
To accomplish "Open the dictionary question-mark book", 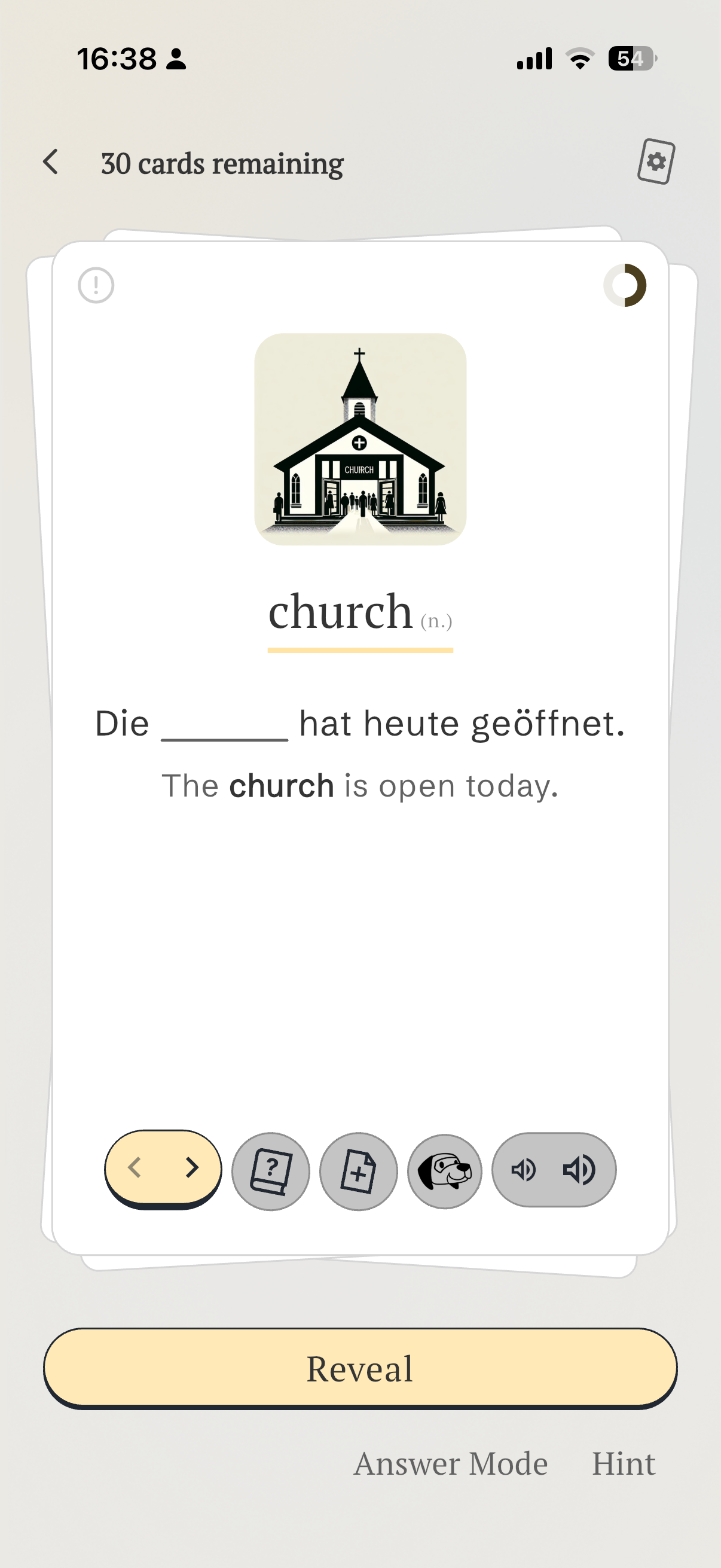I will click(271, 1171).
